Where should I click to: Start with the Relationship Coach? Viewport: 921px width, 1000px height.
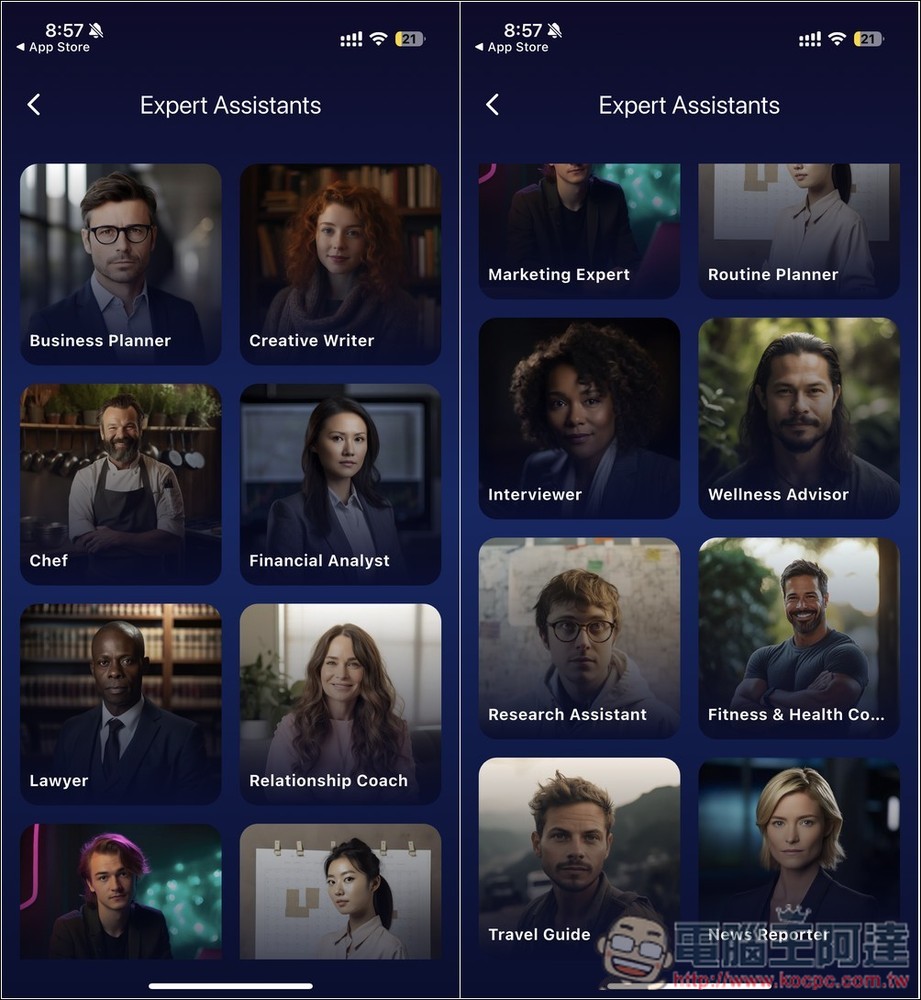[340, 703]
